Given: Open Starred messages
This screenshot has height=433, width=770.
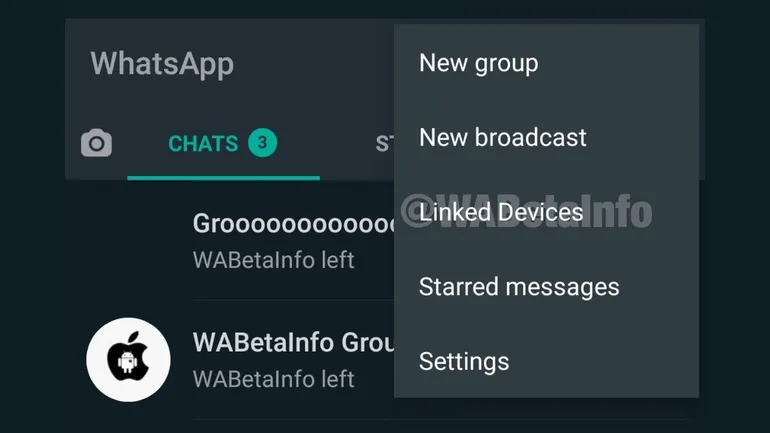Looking at the screenshot, I should 518,287.
